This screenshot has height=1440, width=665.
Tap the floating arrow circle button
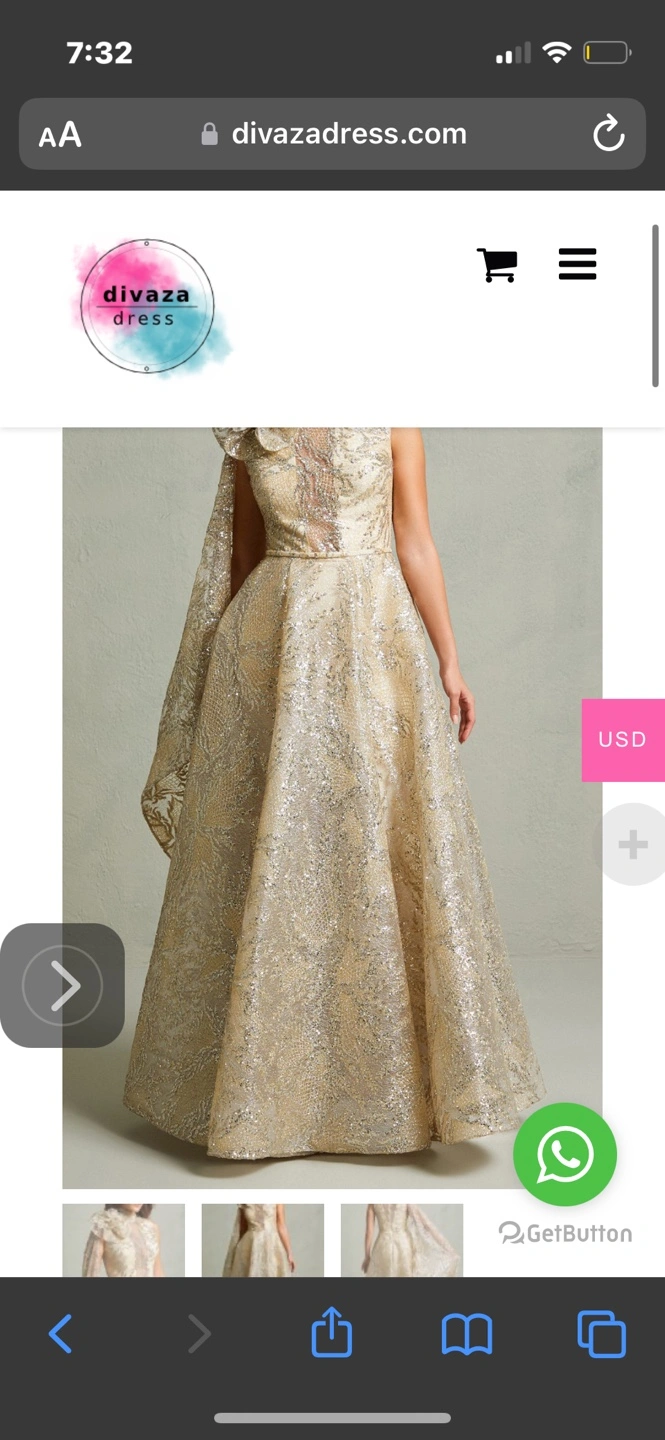[62, 986]
